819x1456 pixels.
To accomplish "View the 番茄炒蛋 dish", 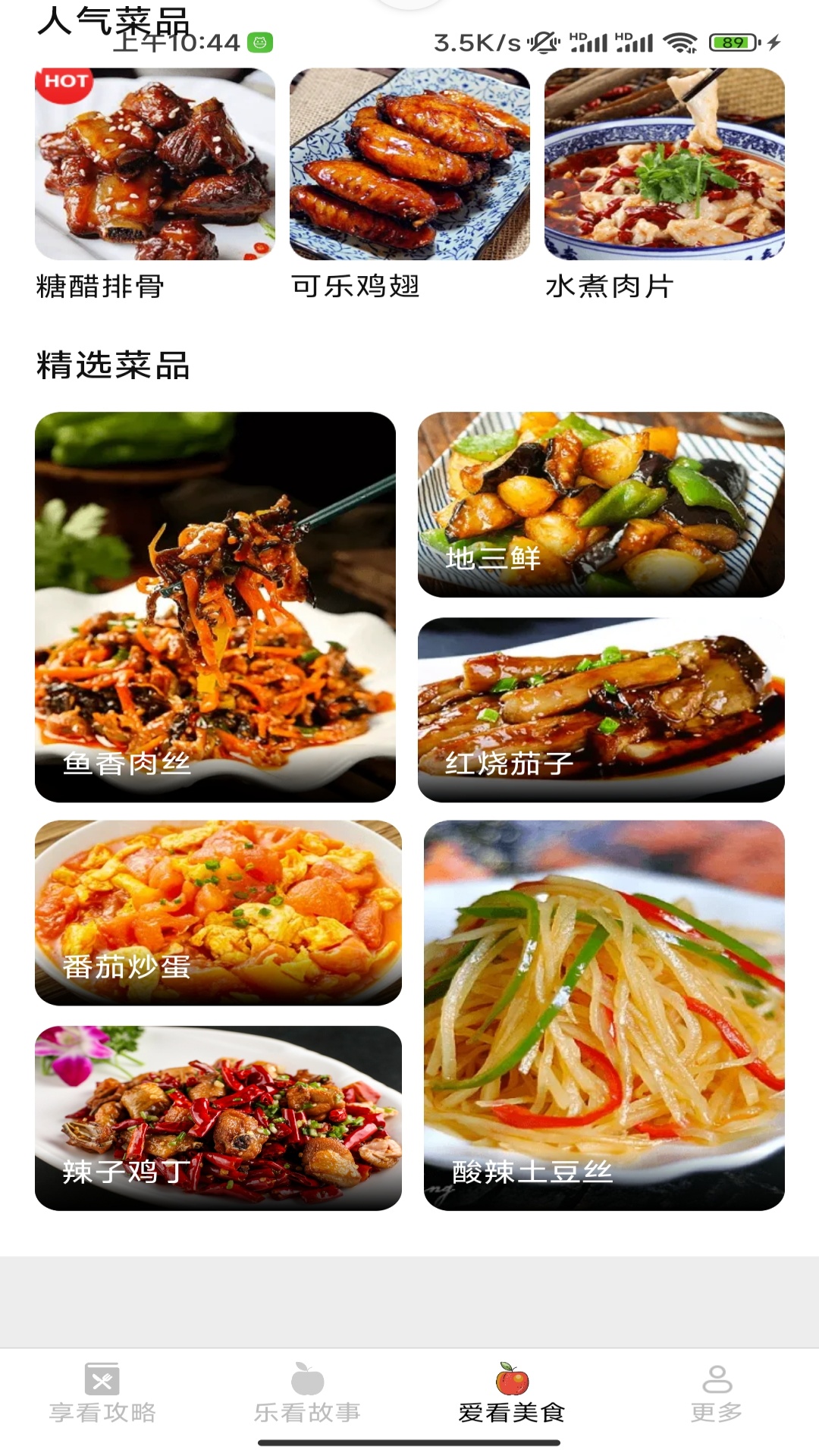I will coord(218,912).
